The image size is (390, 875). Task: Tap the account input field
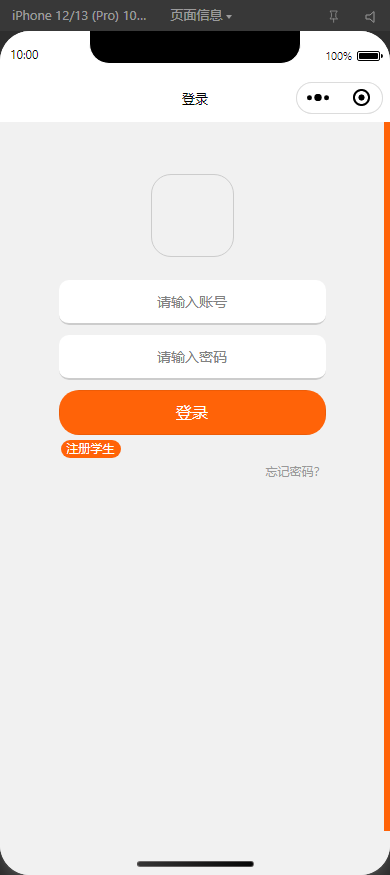[192, 302]
